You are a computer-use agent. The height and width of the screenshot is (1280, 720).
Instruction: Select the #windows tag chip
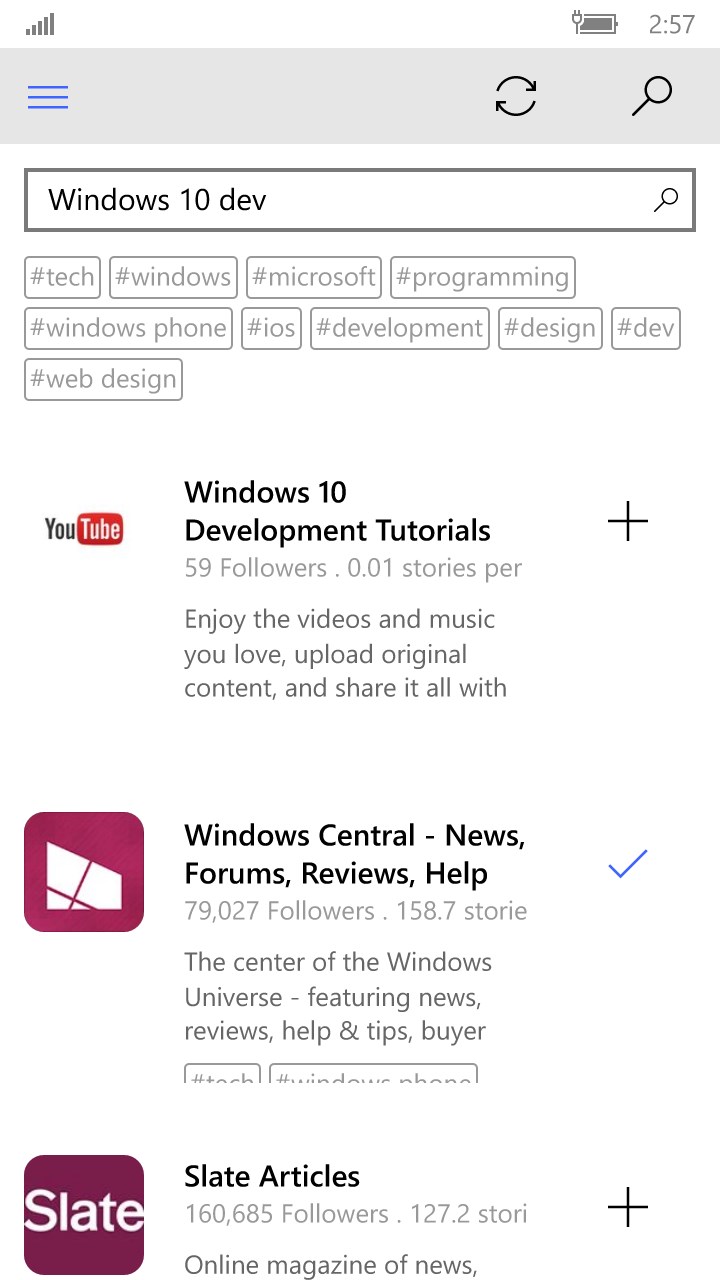coord(173,277)
